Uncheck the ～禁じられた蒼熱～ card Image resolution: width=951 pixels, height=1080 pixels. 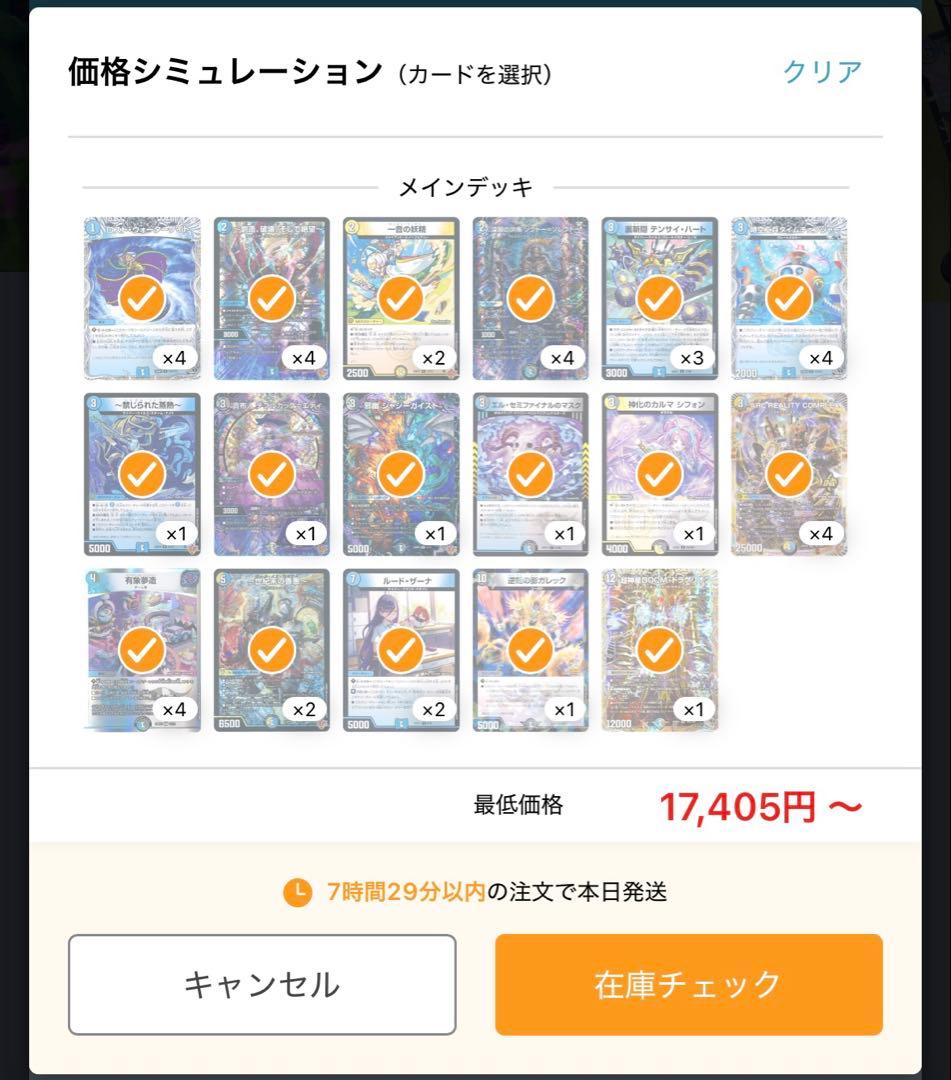pos(141,474)
